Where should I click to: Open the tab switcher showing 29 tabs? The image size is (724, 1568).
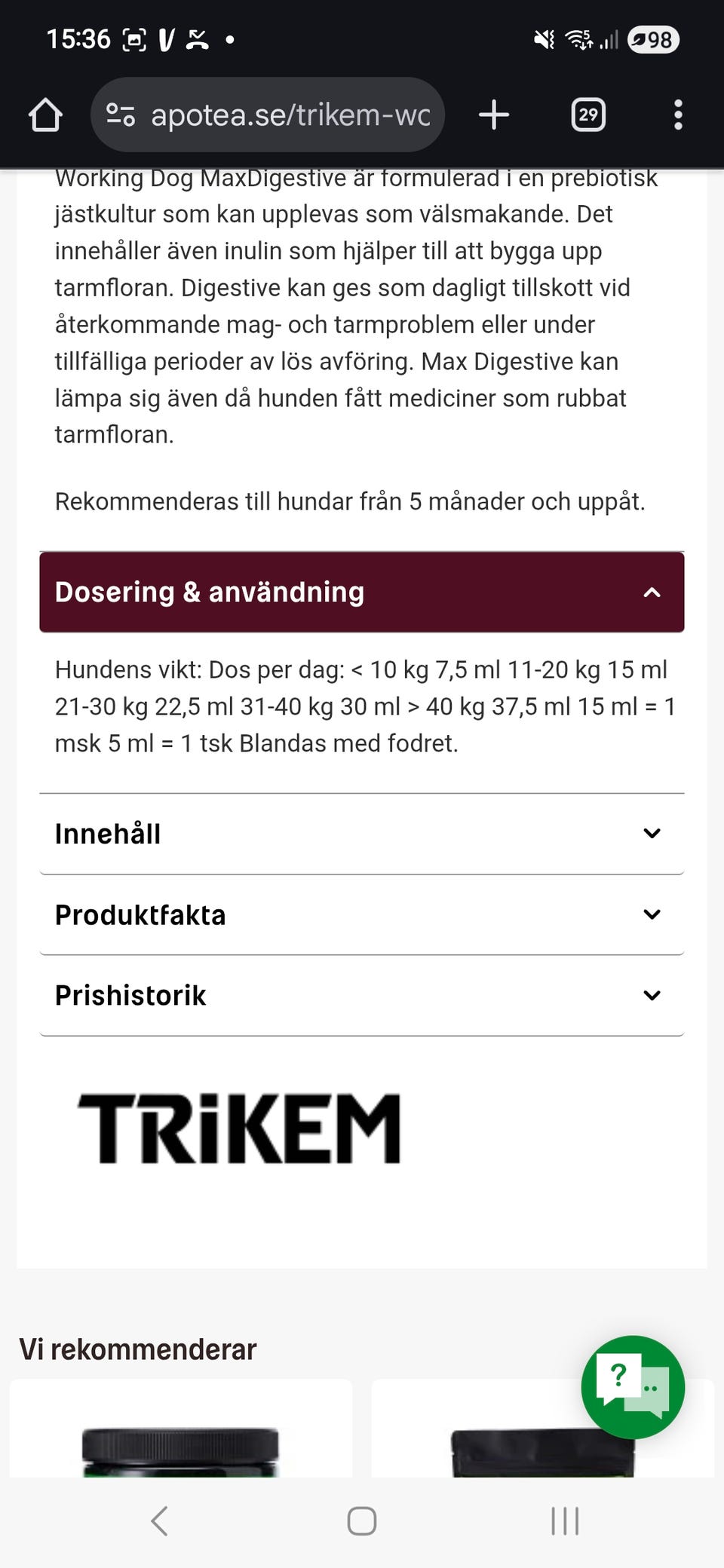588,115
